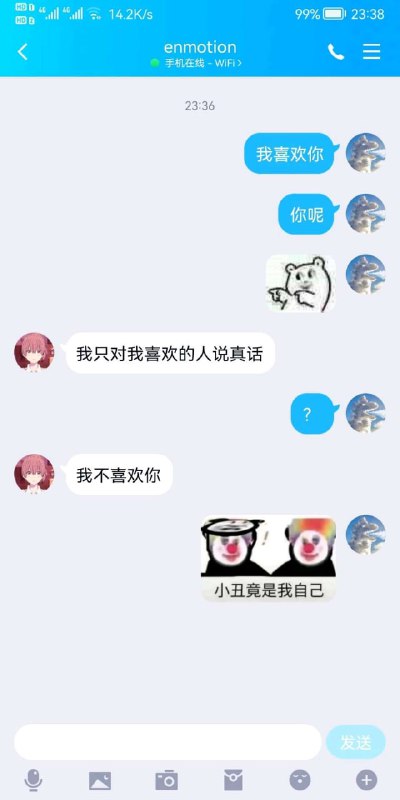The image size is (400, 800).
Task: Focus the message input field
Action: (168, 742)
